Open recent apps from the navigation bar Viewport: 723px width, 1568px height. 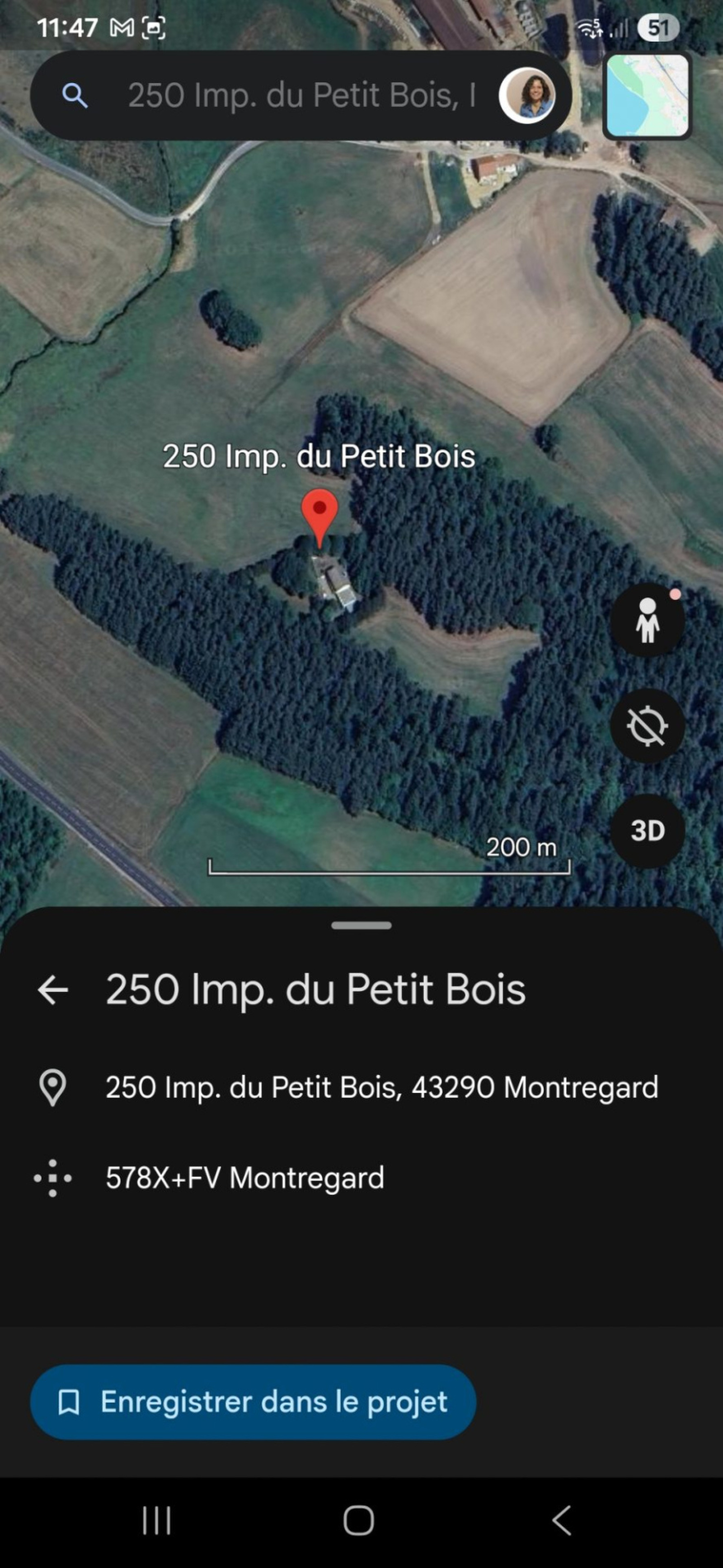(156, 1521)
